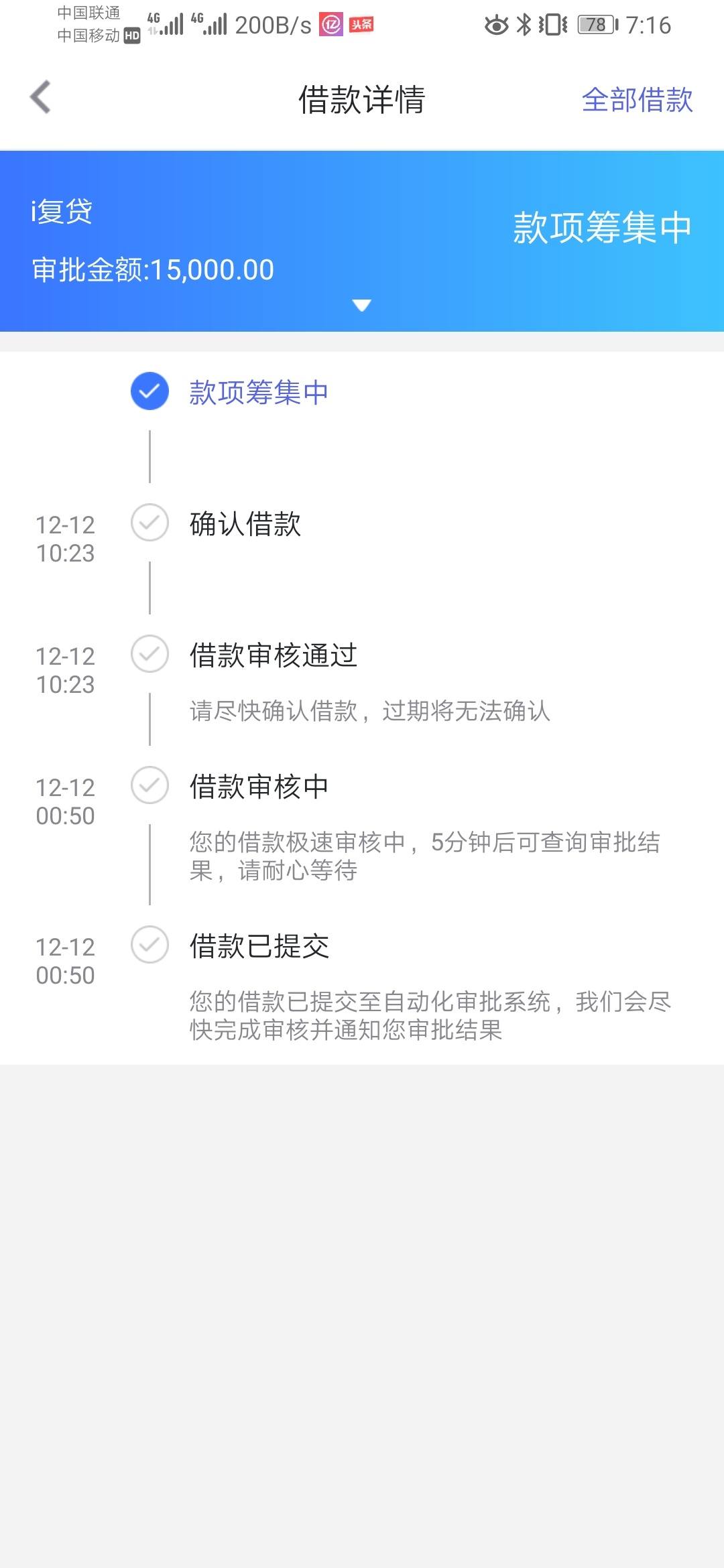The image size is (724, 1568).
Task: Toggle completion state of 确认借款 step
Action: [149, 525]
